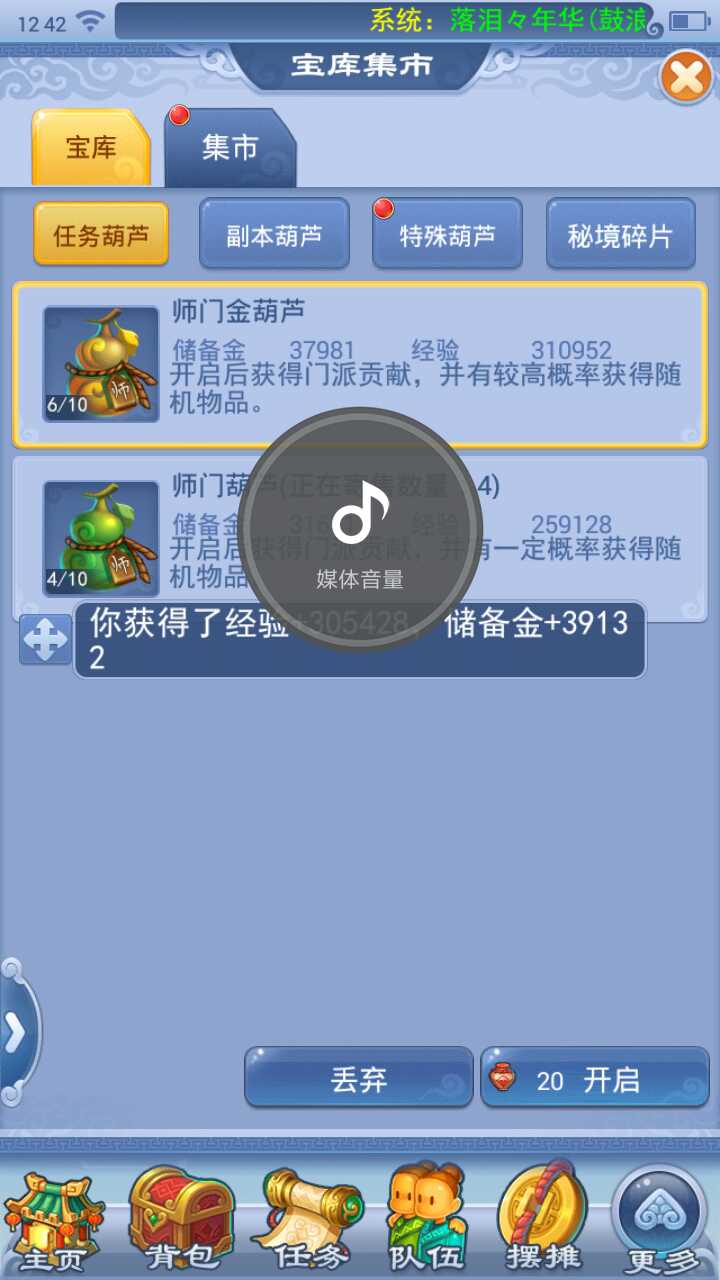Select the 宝库 tab
The height and width of the screenshot is (1280, 720).
[x=91, y=149]
